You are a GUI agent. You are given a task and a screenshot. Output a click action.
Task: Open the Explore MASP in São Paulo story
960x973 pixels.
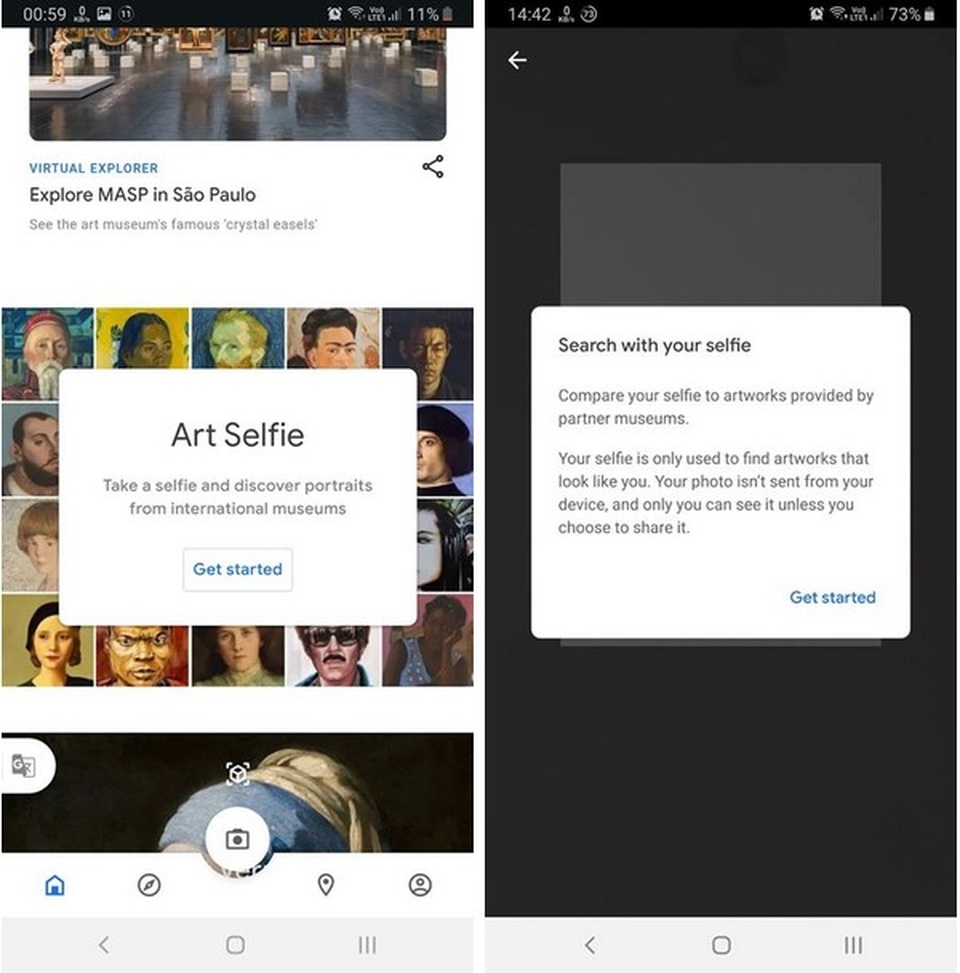tap(142, 195)
